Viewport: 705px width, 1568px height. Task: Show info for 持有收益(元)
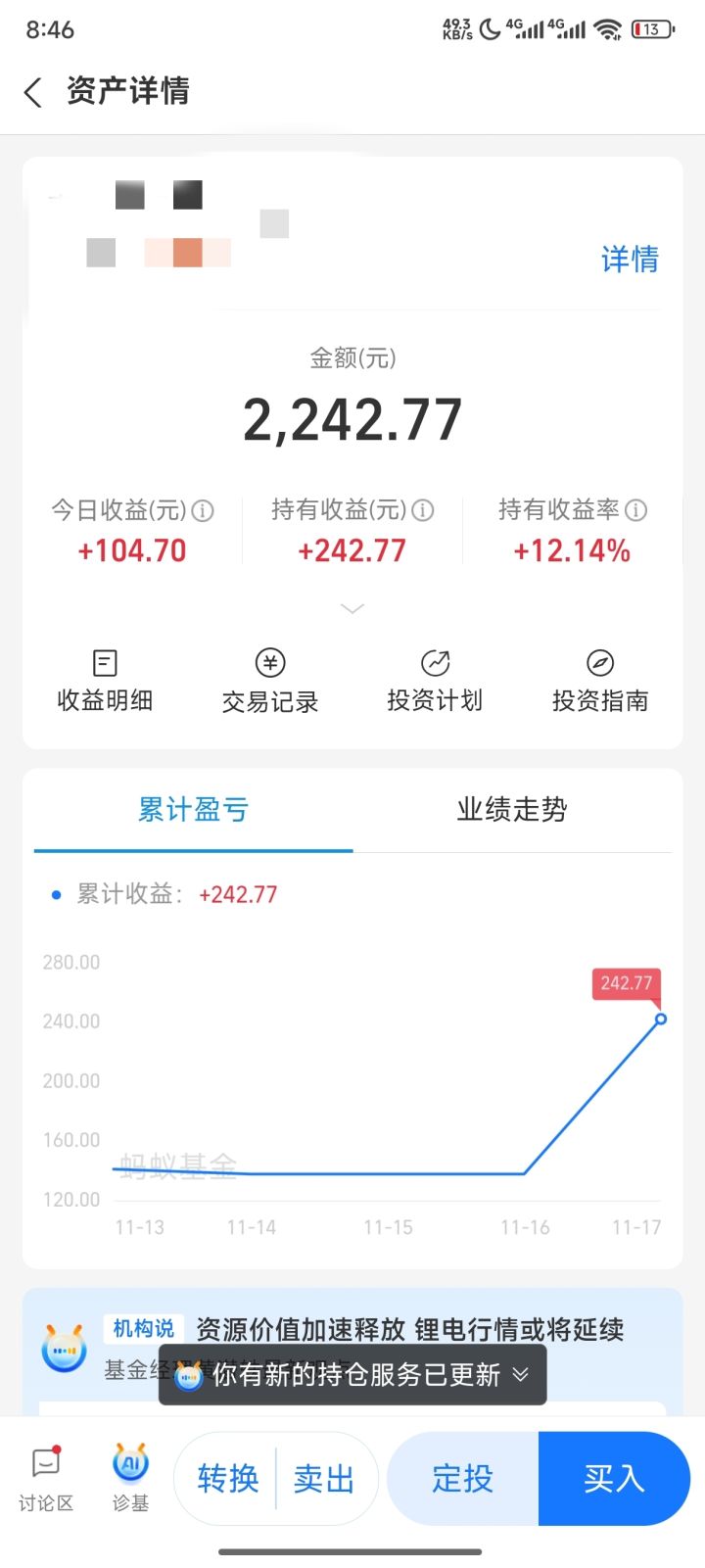(423, 510)
